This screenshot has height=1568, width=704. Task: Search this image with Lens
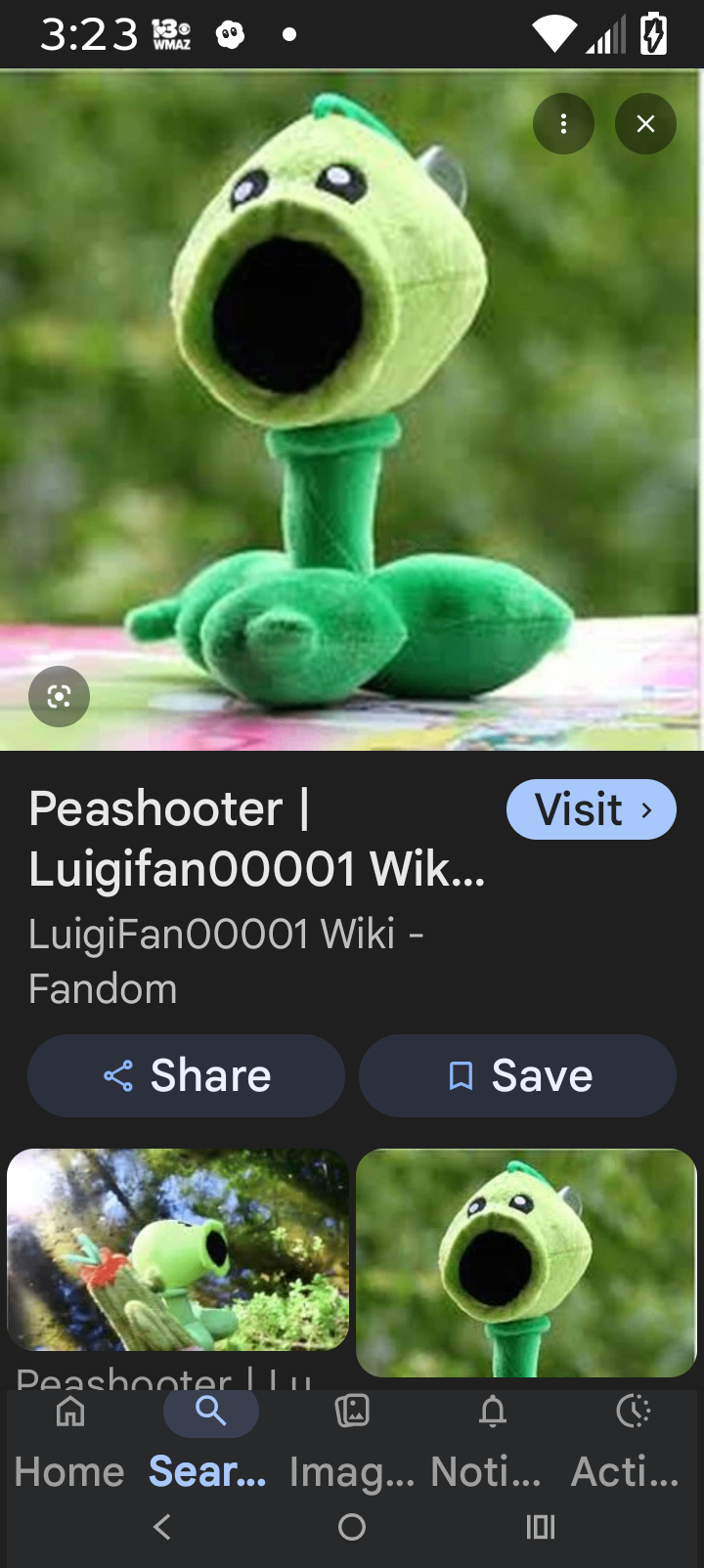(60, 696)
